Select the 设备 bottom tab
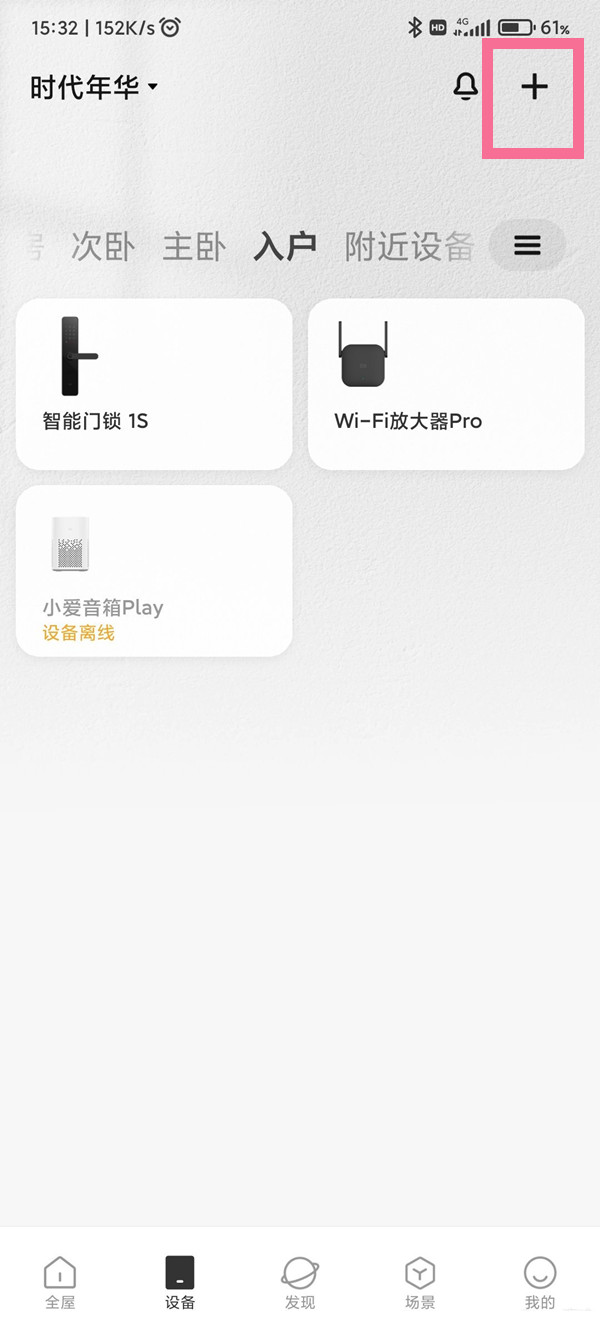This screenshot has width=600, height=1333. (x=180, y=1283)
